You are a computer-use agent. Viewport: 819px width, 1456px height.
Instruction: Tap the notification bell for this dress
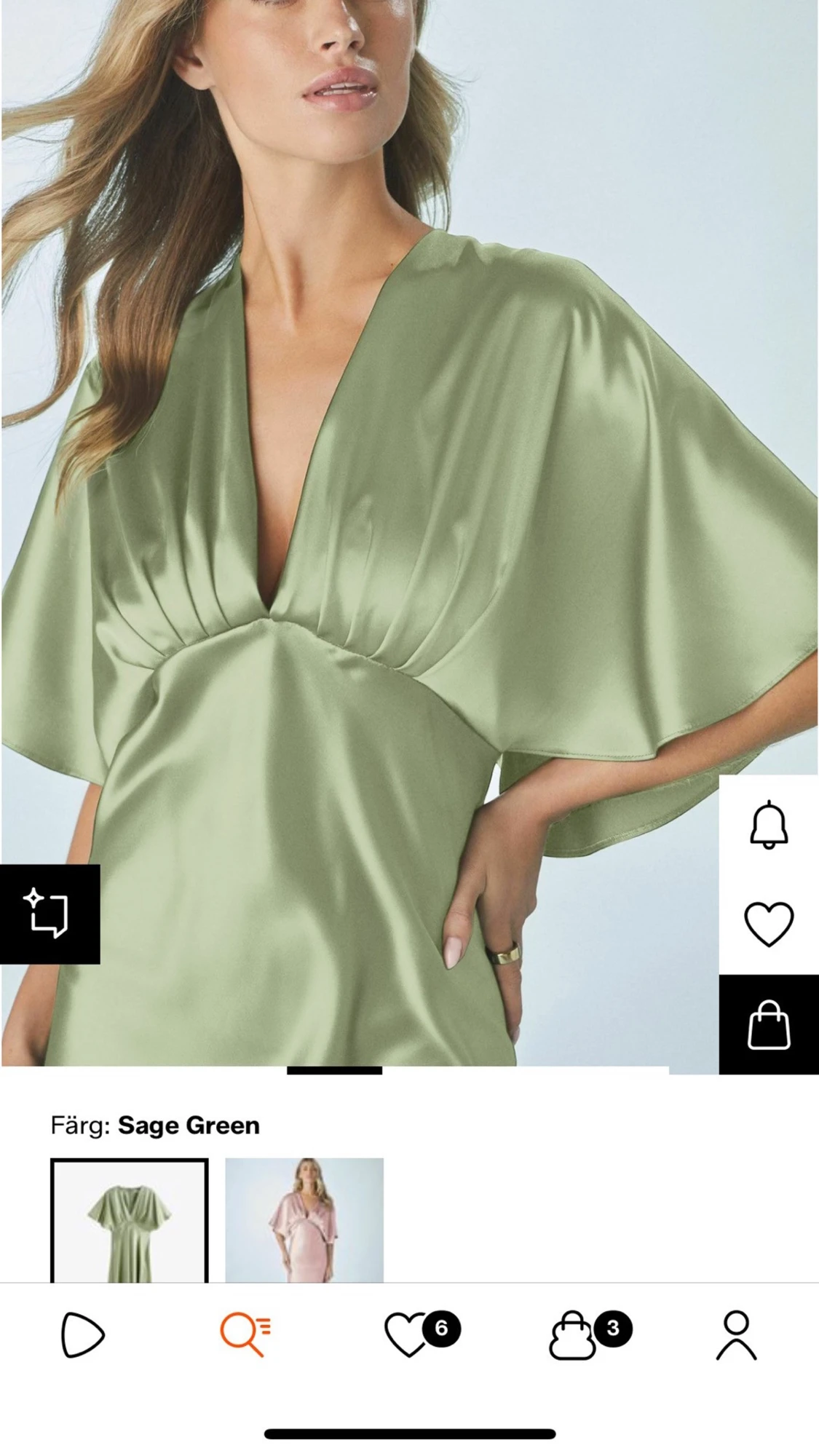click(x=769, y=826)
